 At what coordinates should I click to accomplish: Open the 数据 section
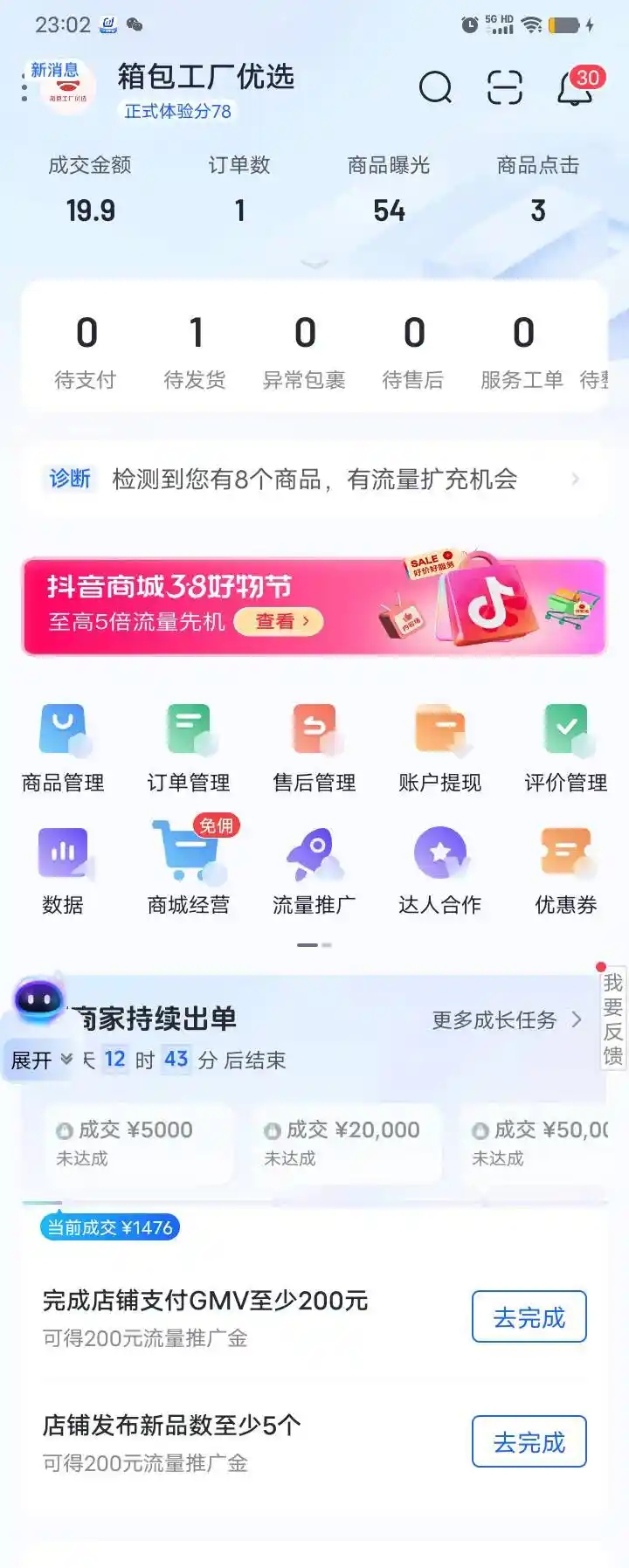(63, 869)
